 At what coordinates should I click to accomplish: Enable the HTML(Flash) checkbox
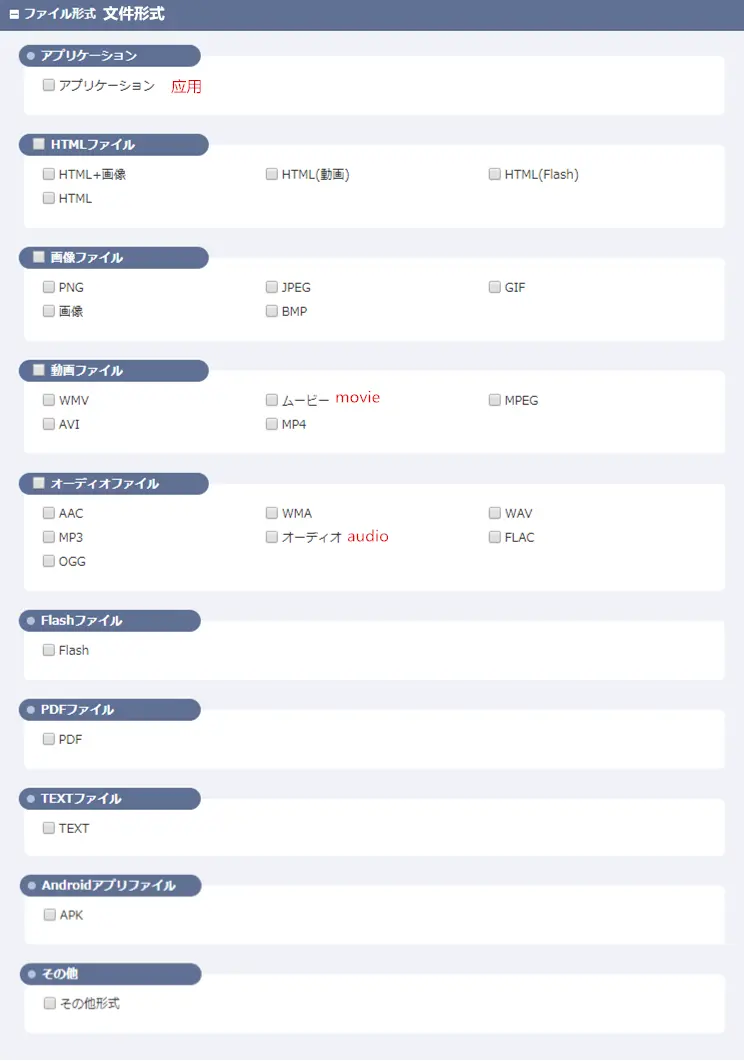[495, 174]
